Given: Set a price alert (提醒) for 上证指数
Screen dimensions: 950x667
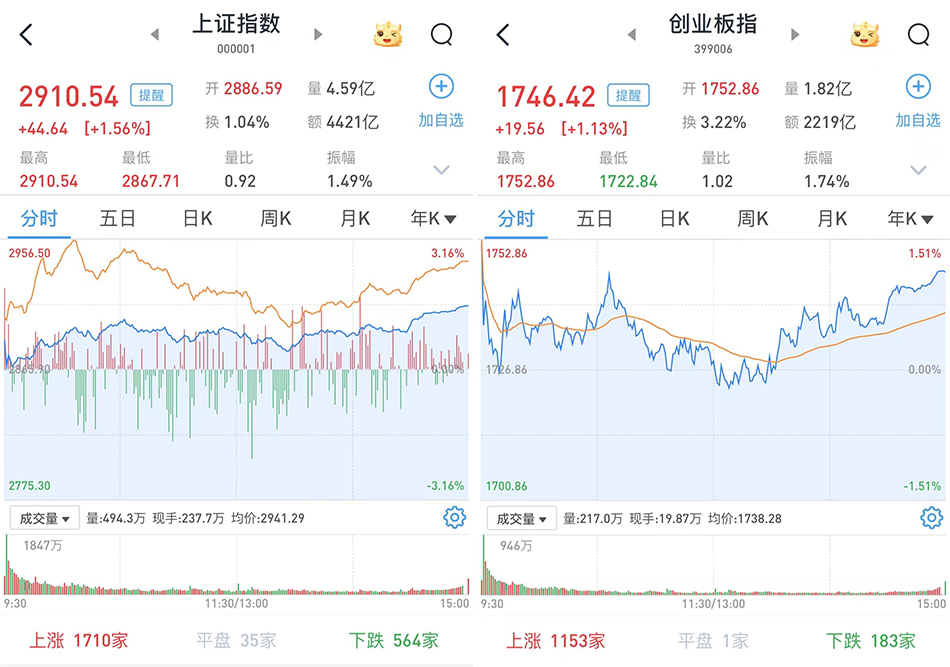Looking at the screenshot, I should tap(152, 96).
